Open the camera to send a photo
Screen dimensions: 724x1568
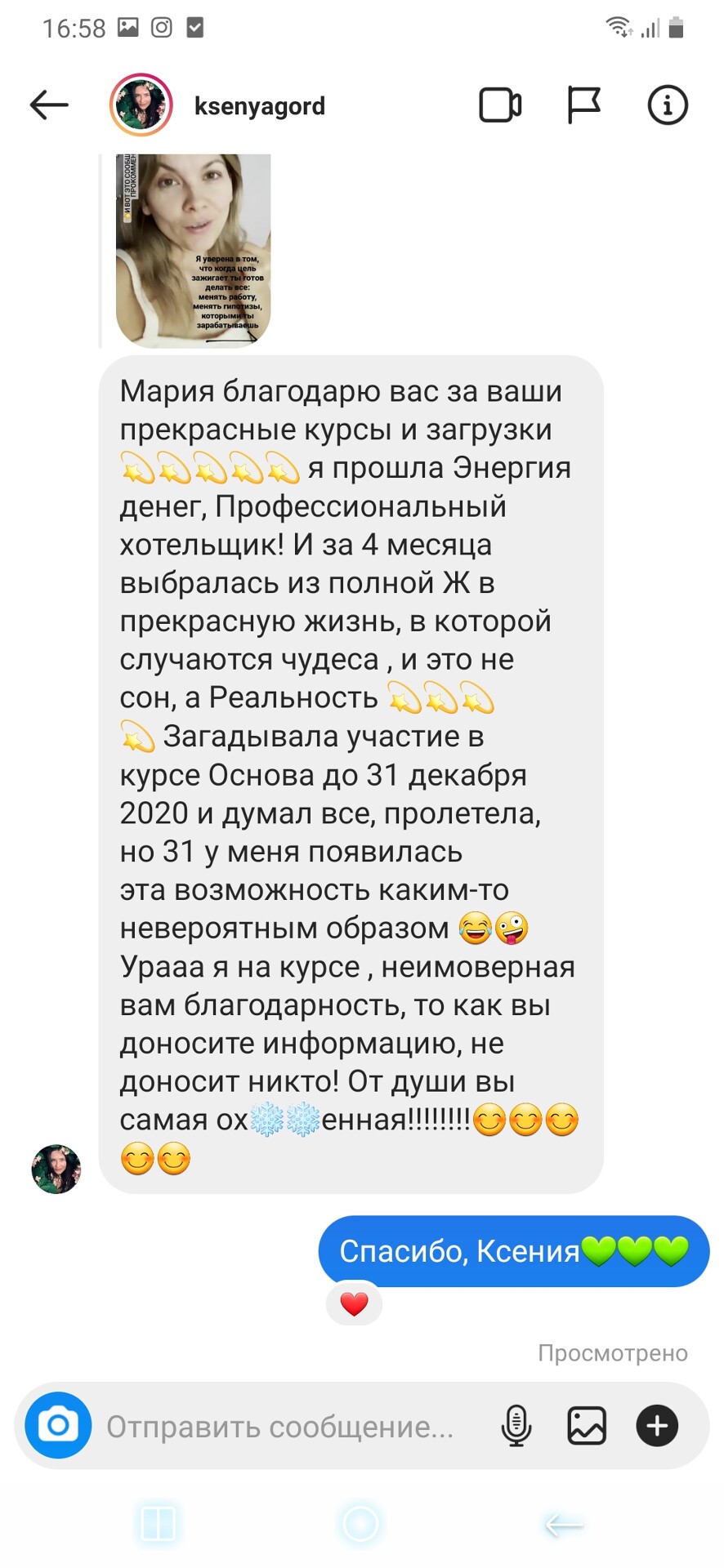click(58, 1425)
